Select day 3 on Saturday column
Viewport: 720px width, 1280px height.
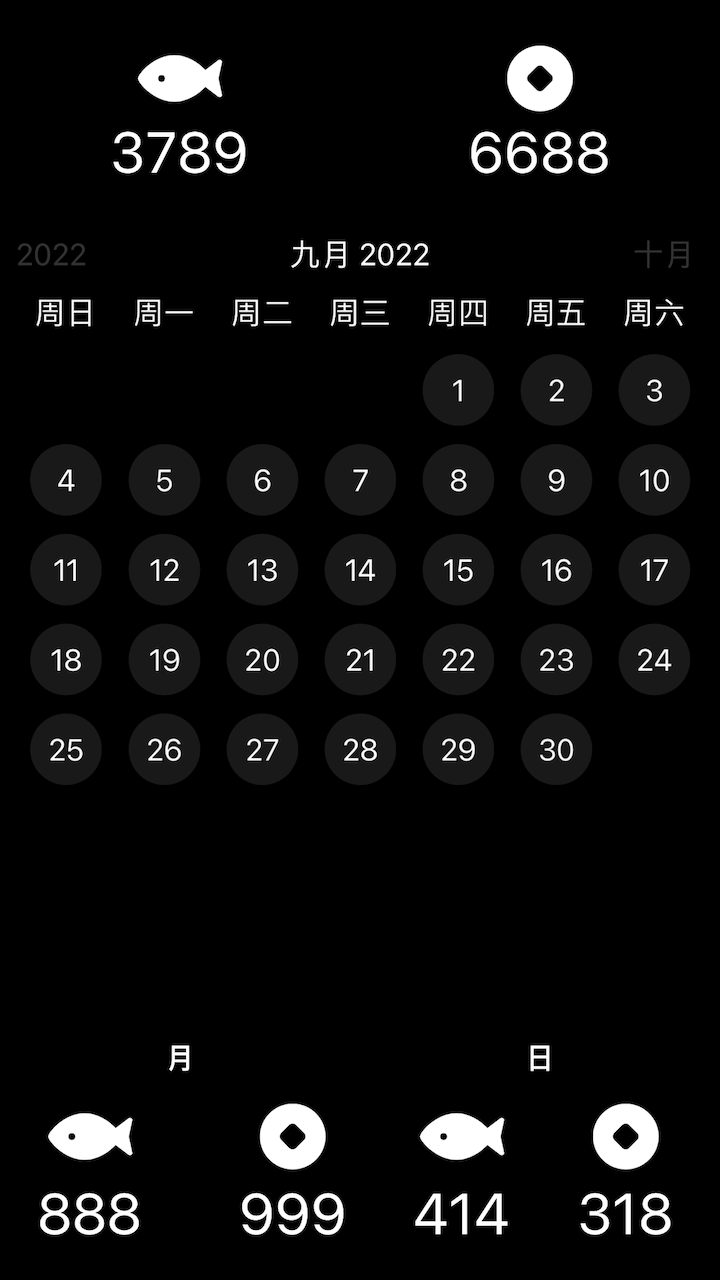654,390
